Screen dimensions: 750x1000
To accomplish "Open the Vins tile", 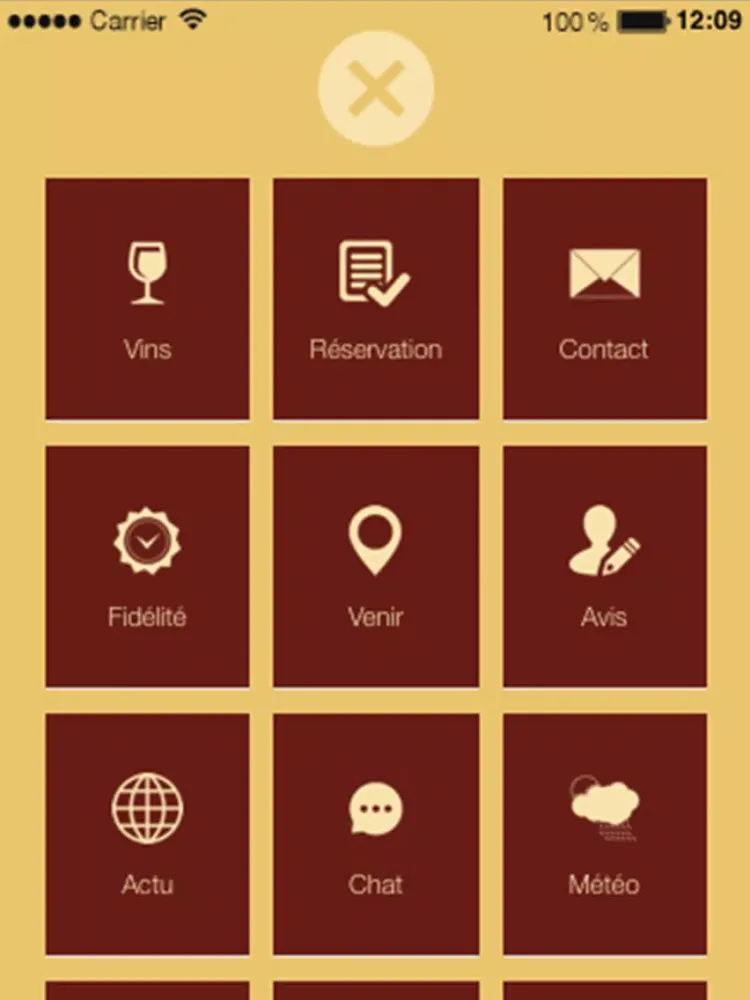I will click(x=147, y=298).
